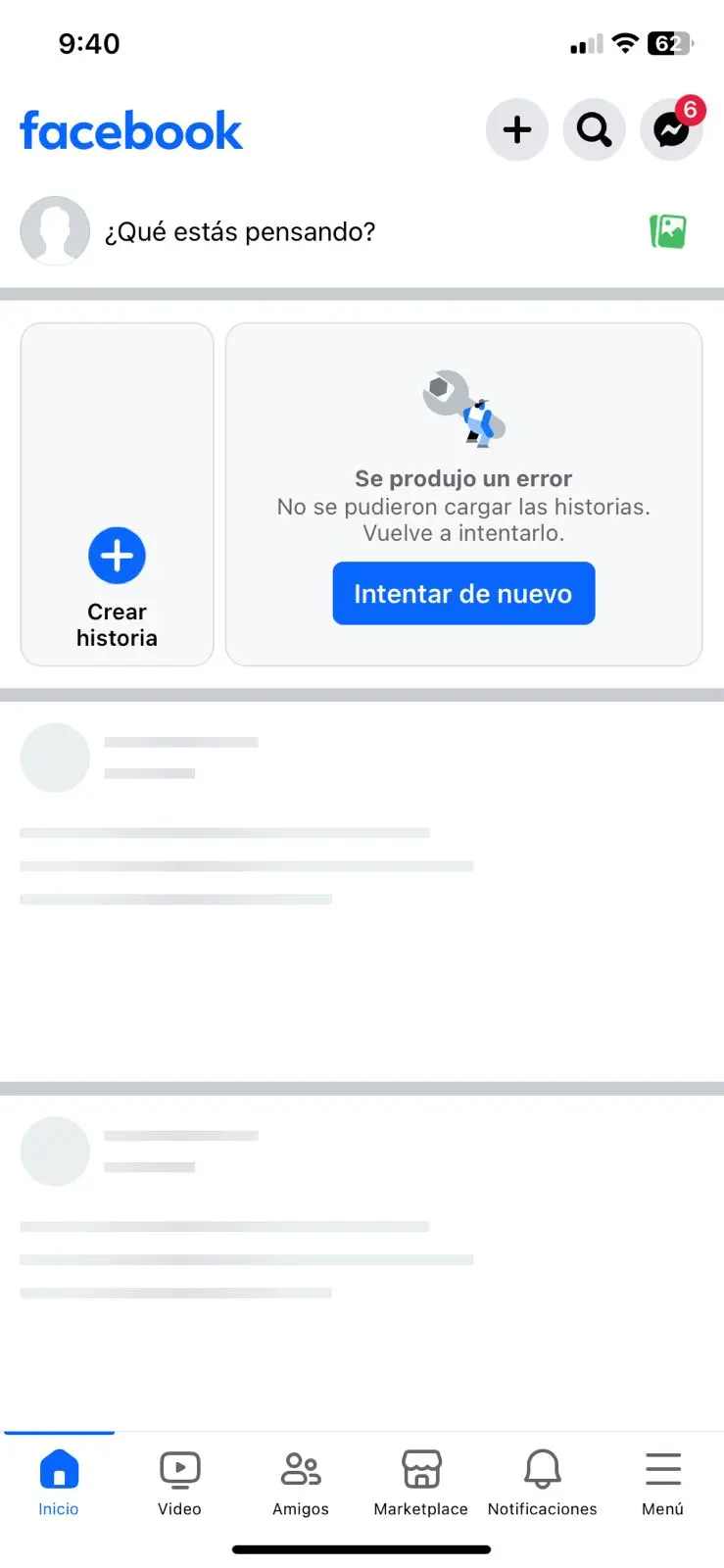Open the Marketplace storefront icon
Viewport: 724px width, 1568px height.
pyautogui.click(x=420, y=1469)
